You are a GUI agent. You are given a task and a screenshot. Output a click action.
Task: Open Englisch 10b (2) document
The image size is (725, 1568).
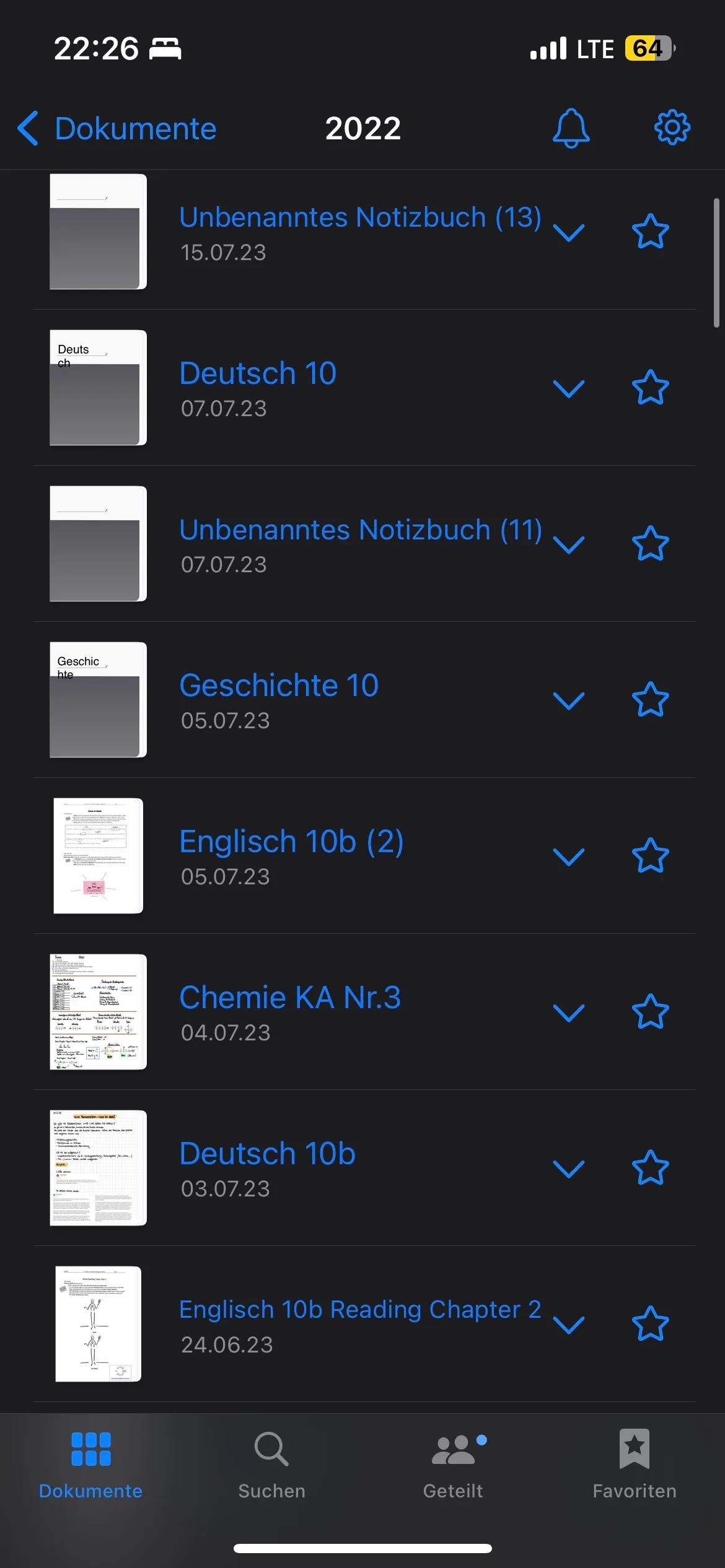pyautogui.click(x=291, y=842)
